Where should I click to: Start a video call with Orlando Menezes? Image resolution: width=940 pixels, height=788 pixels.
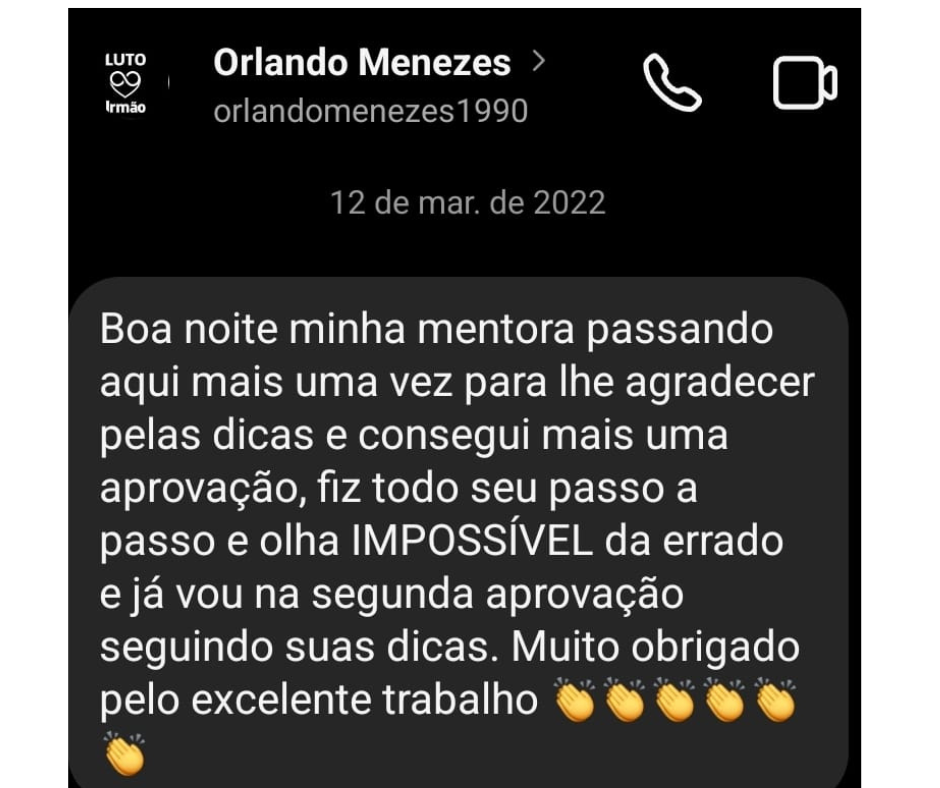click(804, 83)
